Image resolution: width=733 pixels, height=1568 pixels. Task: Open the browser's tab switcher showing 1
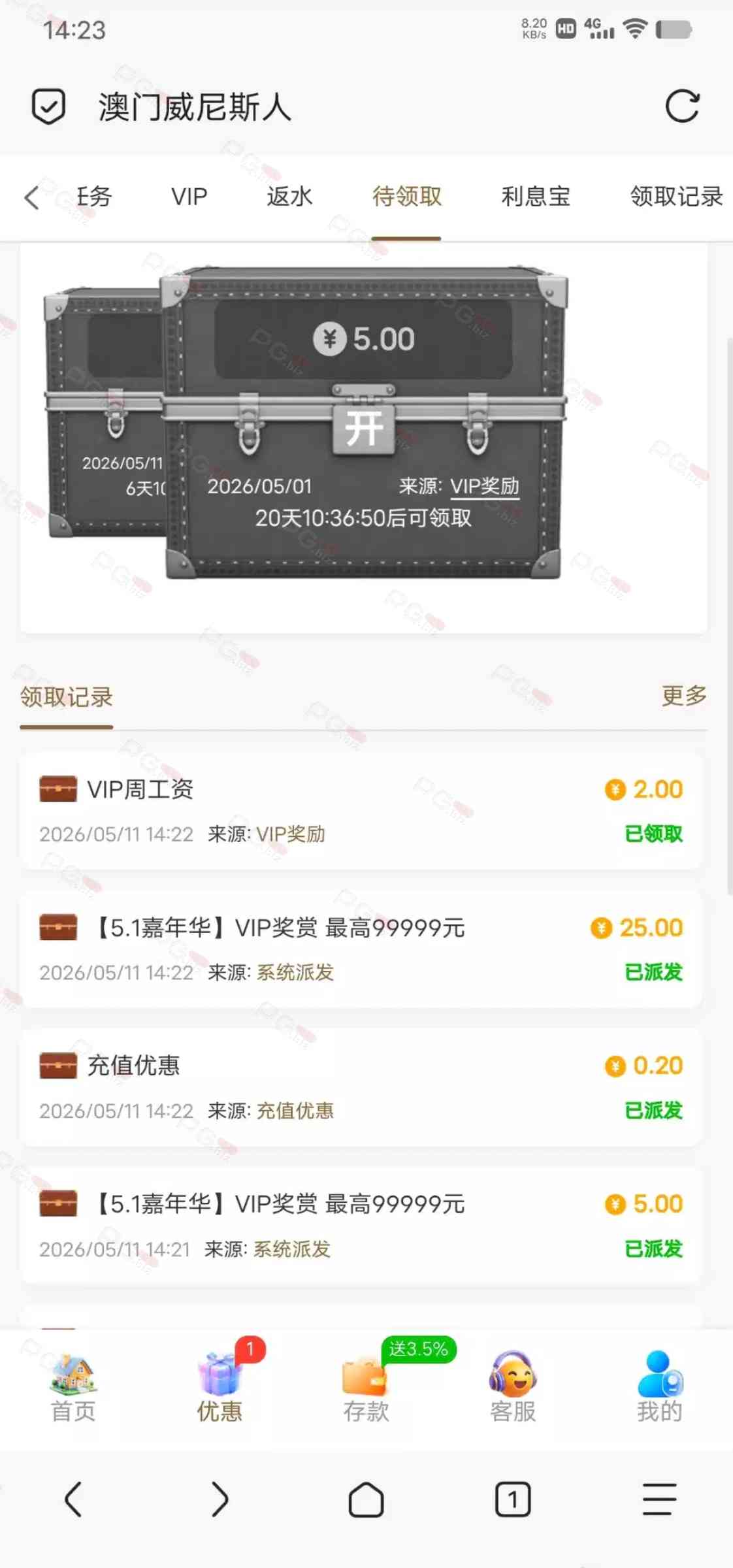tap(513, 1499)
